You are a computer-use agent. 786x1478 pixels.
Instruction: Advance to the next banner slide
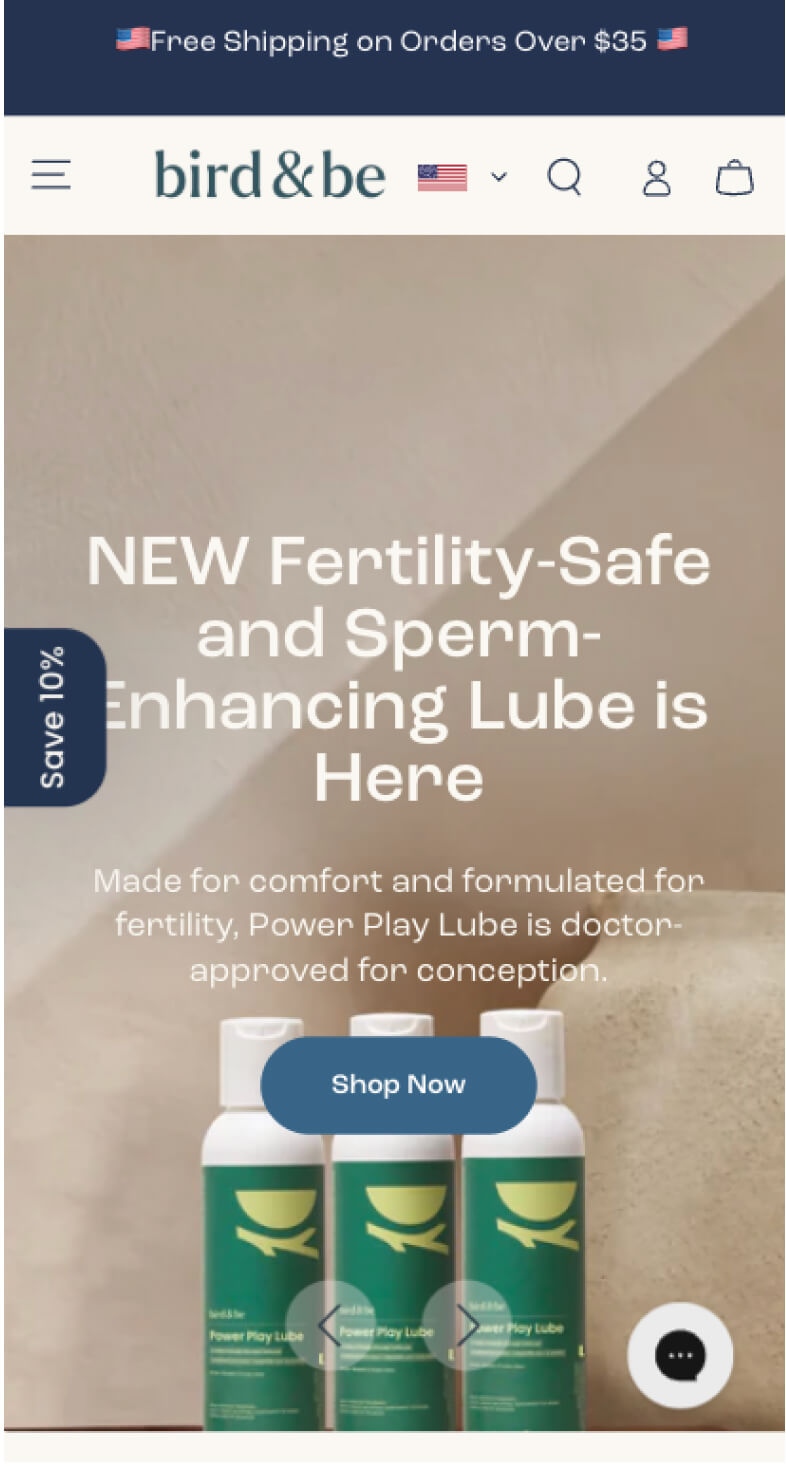pos(466,1325)
